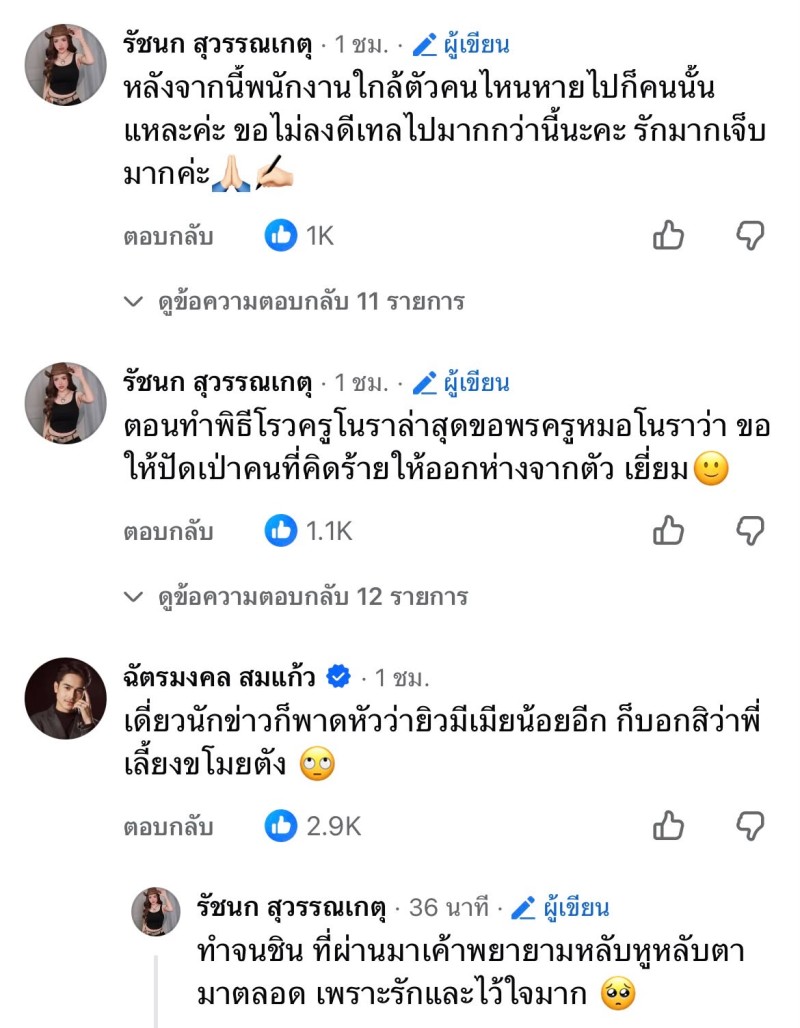Dislike the comment with 2.9K reactions
Screen dimensions: 800x1028
coord(750,825)
